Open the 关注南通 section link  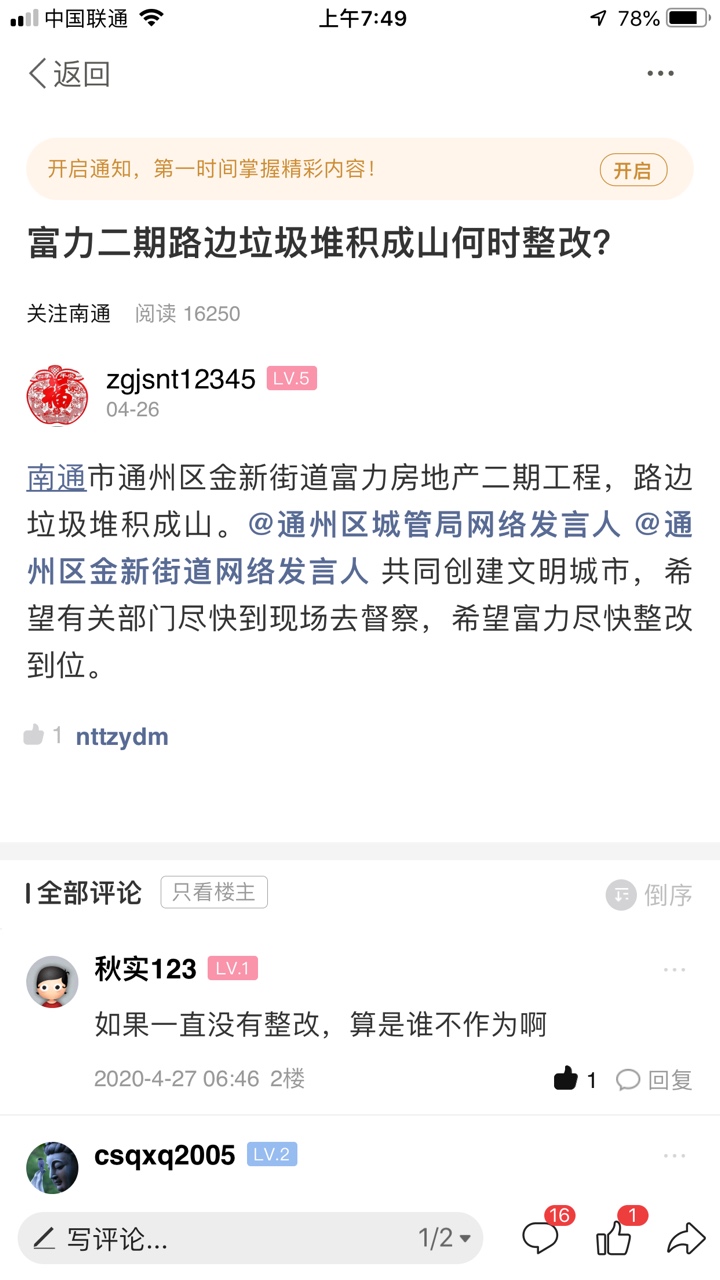point(69,314)
